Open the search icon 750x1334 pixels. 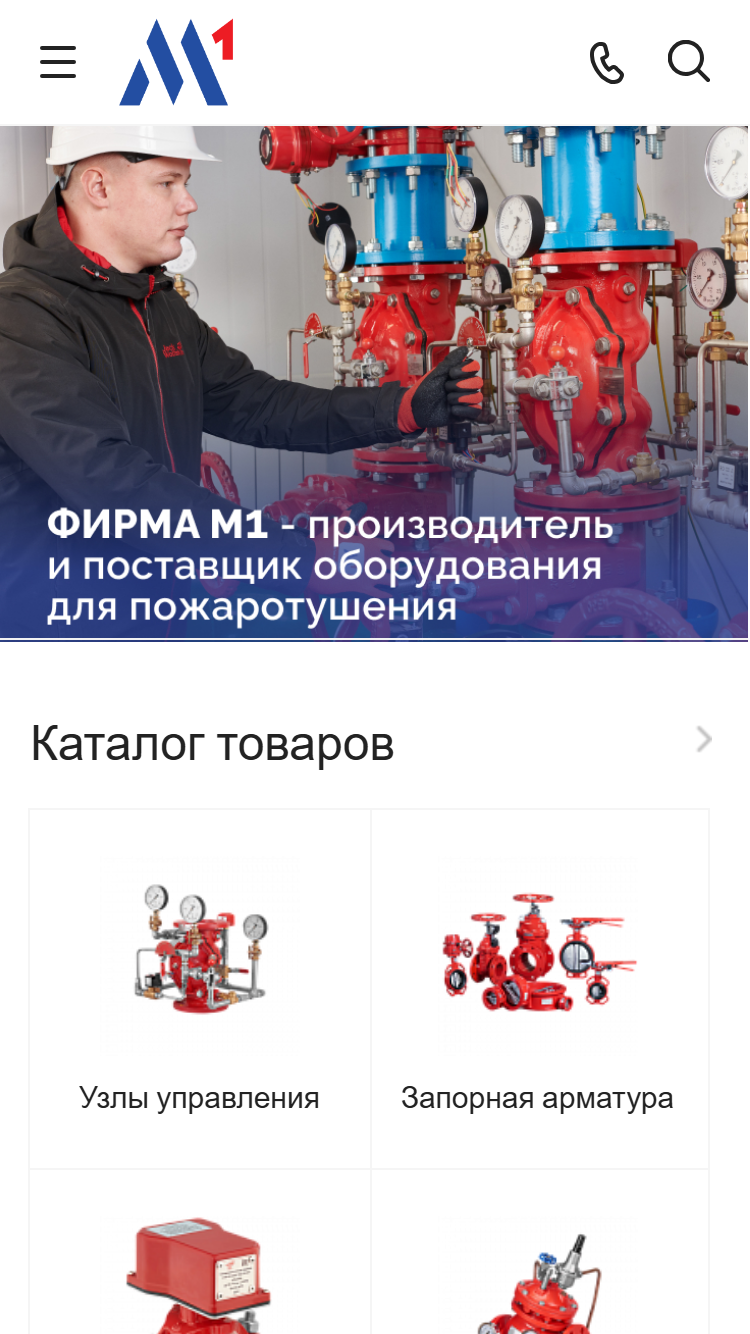click(689, 62)
